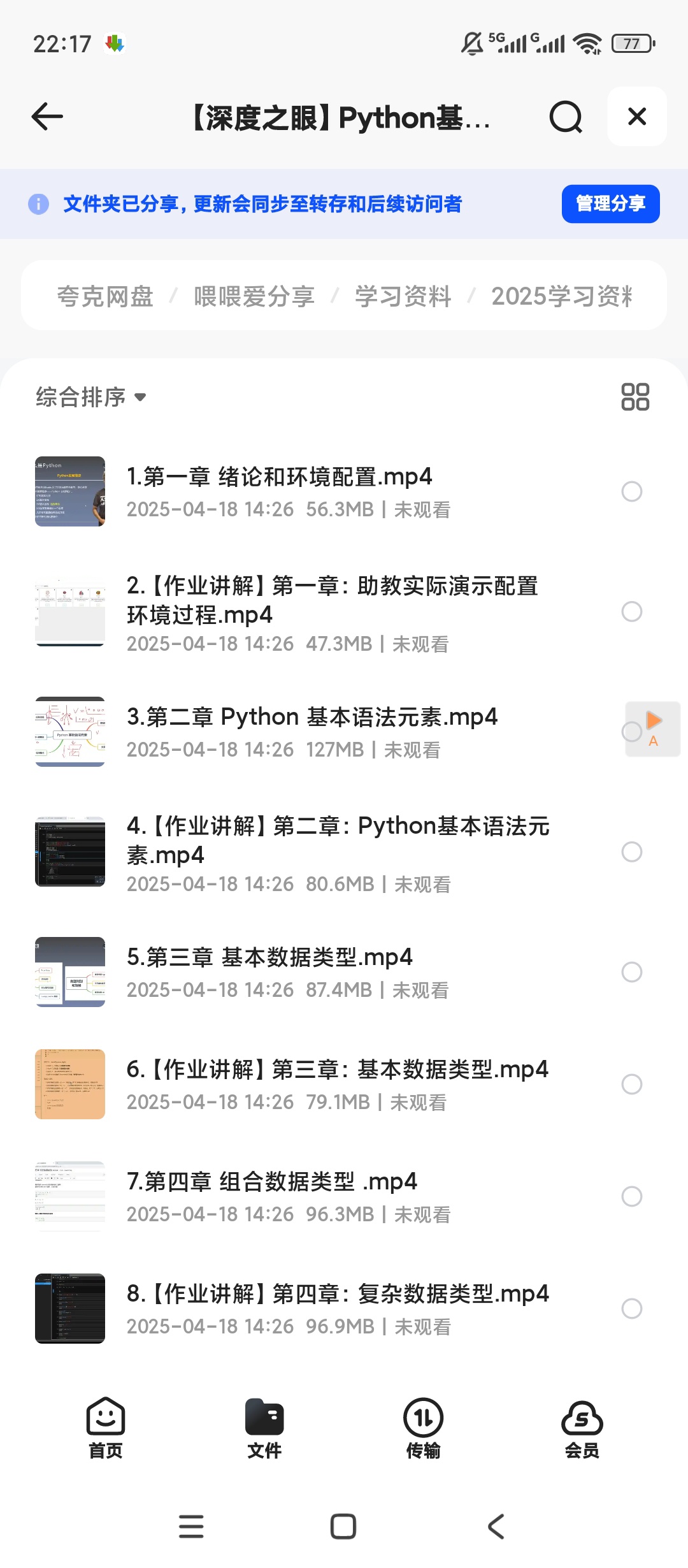Screen dimensions: 688x1568
Task: Collapse the shared folder notice banner
Action: click(x=636, y=117)
